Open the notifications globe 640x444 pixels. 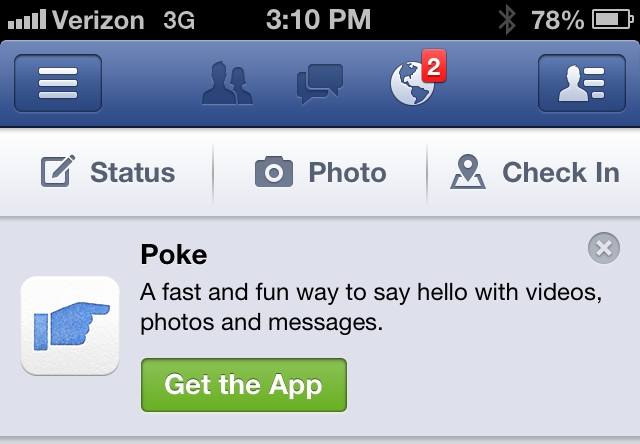point(412,84)
